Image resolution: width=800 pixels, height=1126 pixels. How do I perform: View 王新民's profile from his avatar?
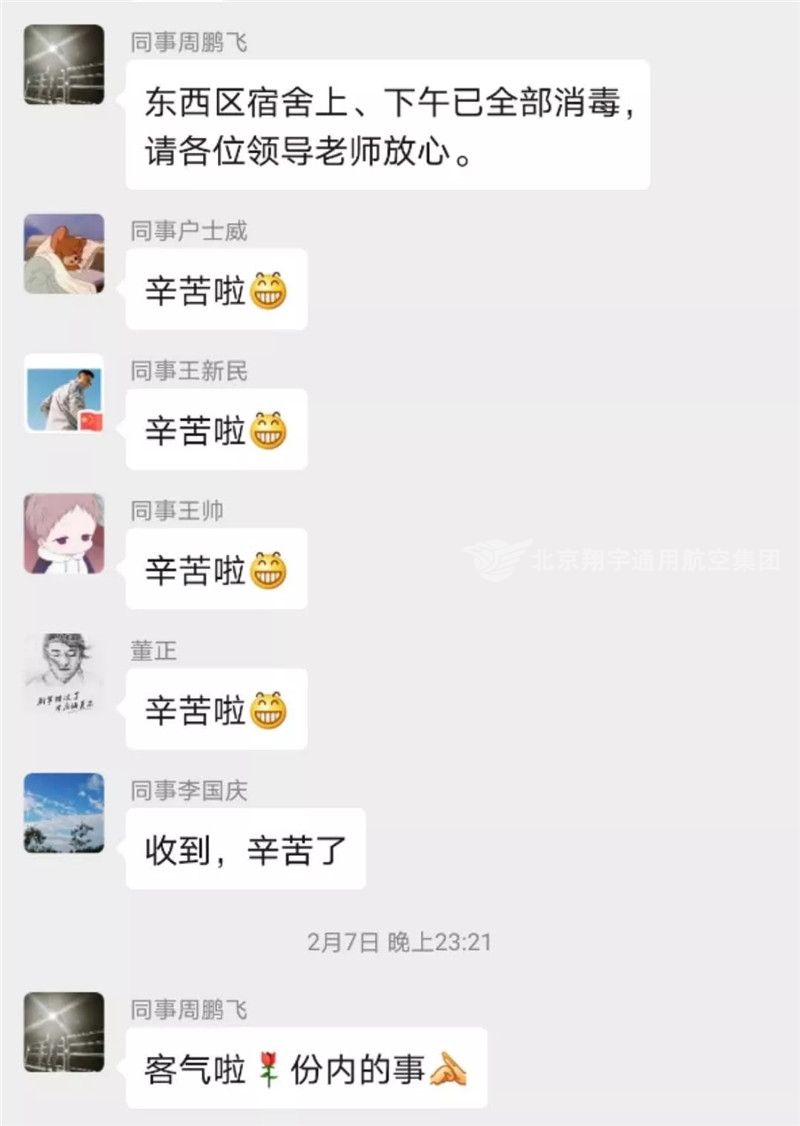click(64, 393)
